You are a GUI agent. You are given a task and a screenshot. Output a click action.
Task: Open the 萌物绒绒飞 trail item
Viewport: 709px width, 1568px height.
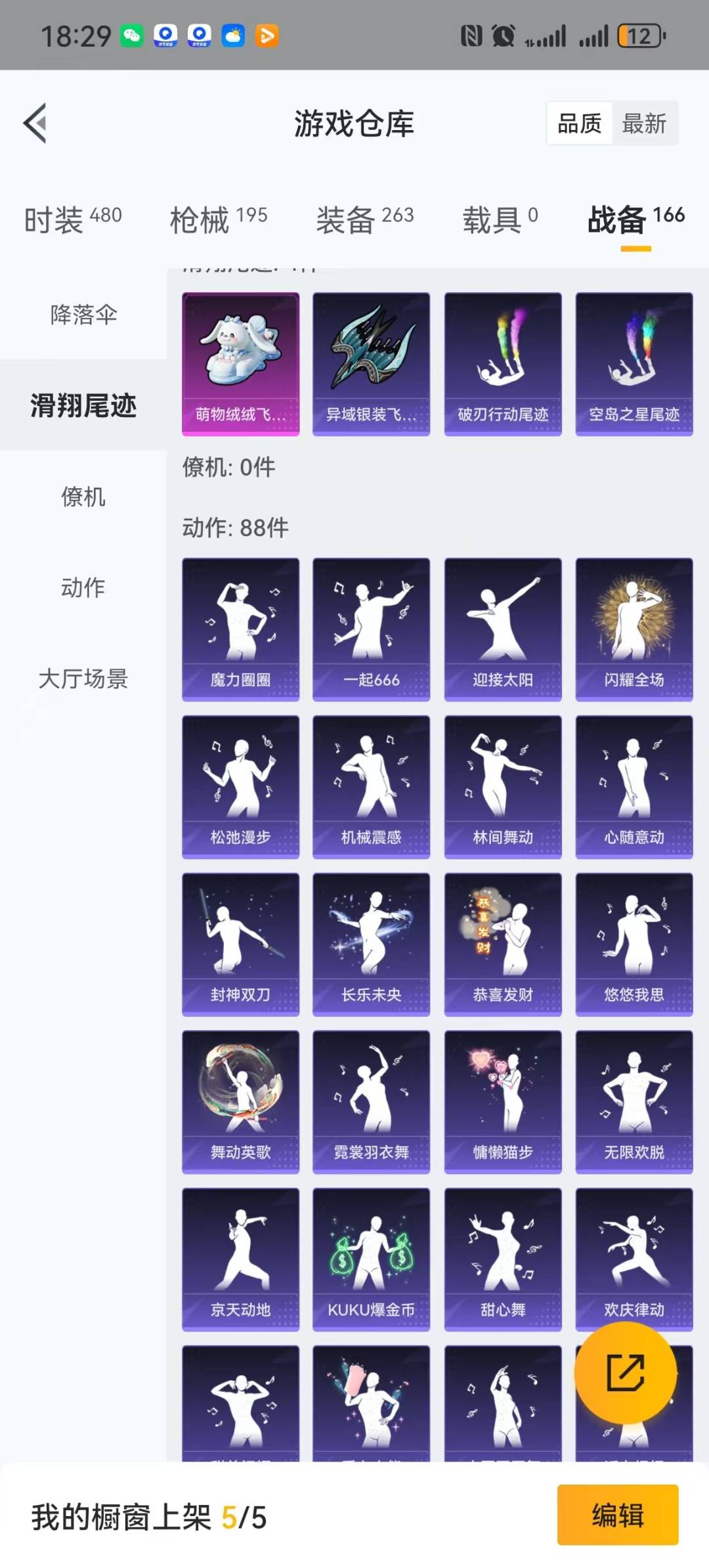(240, 364)
